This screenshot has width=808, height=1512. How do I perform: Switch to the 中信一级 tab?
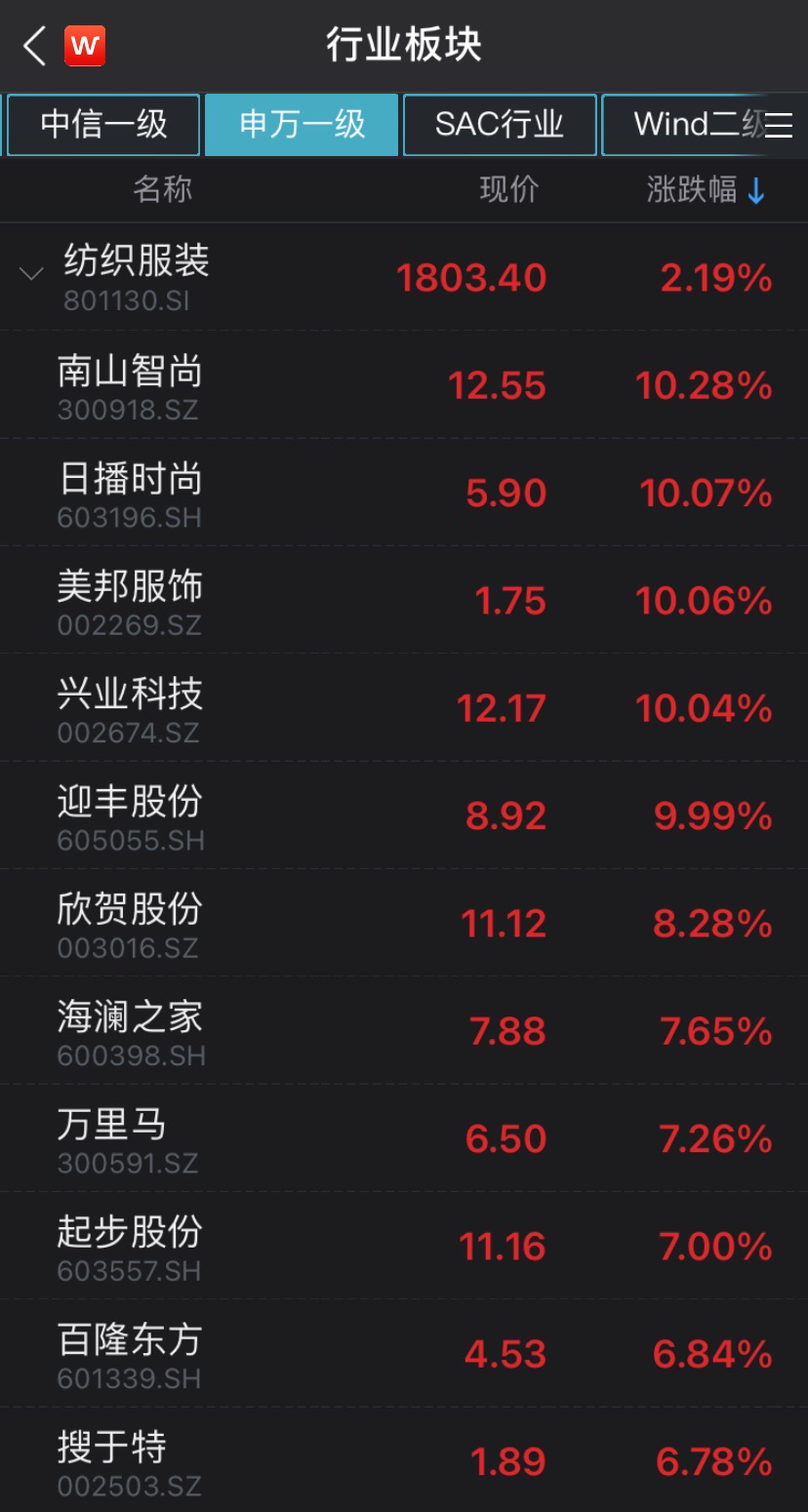103,125
